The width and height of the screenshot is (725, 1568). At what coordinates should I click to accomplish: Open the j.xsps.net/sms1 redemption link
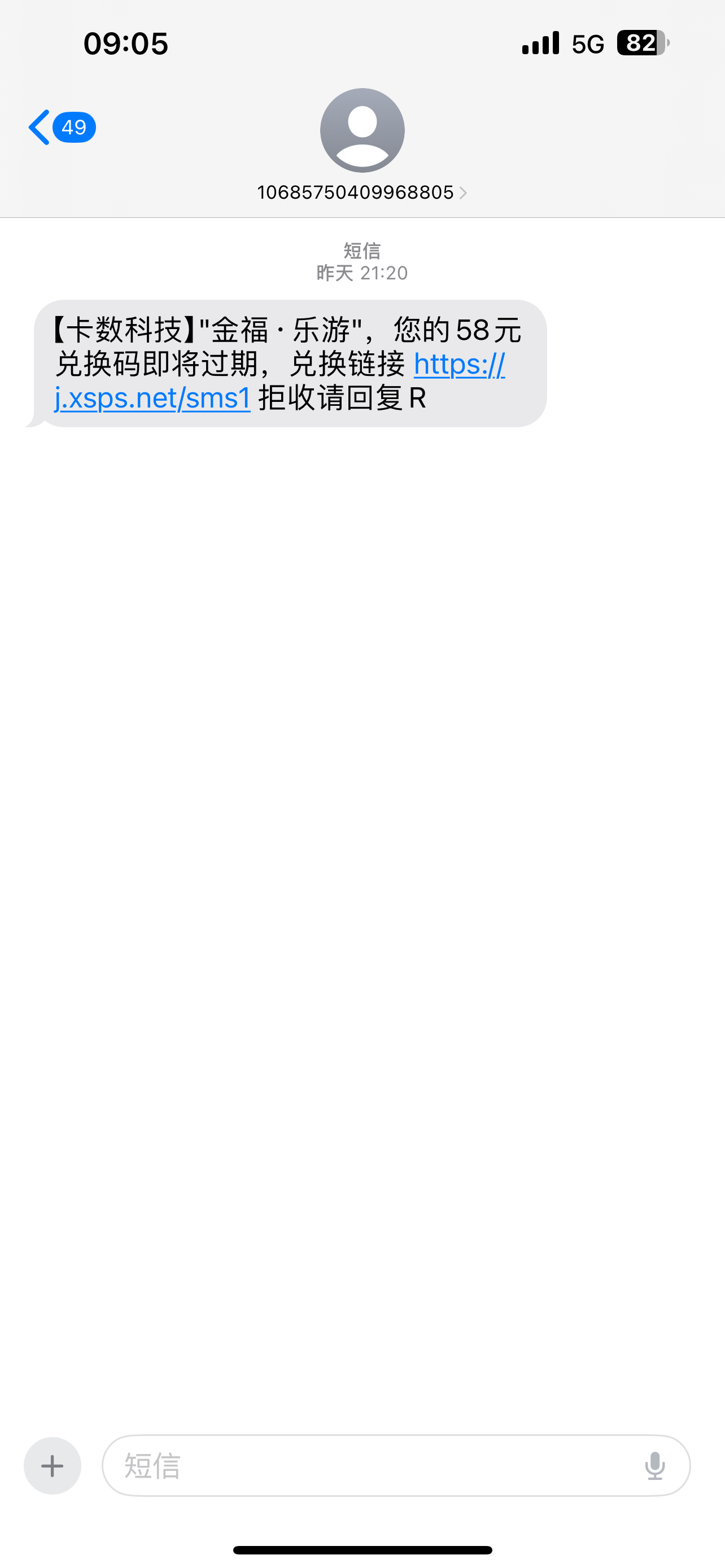(x=152, y=398)
